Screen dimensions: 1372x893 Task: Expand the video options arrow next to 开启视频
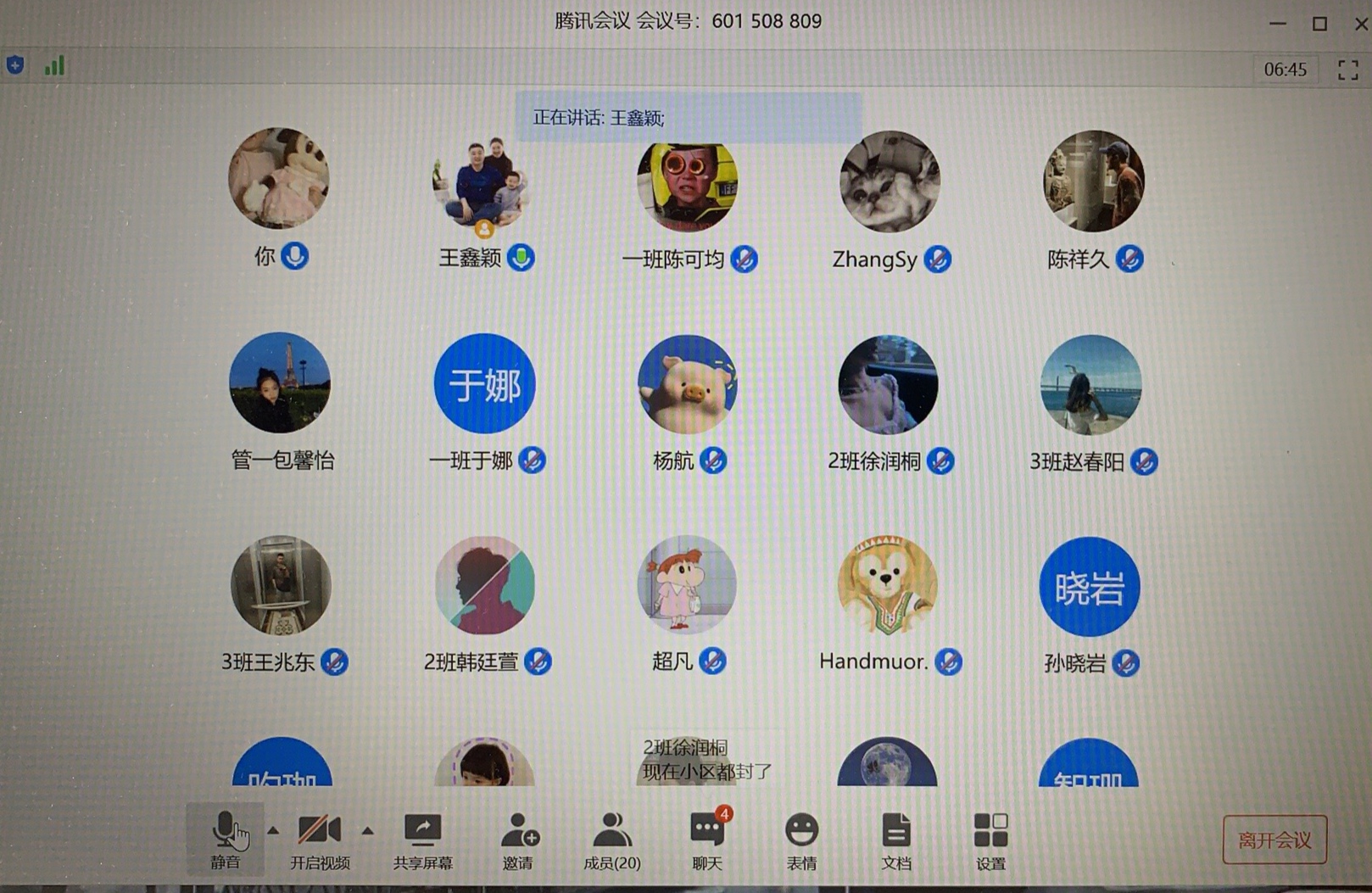367,830
